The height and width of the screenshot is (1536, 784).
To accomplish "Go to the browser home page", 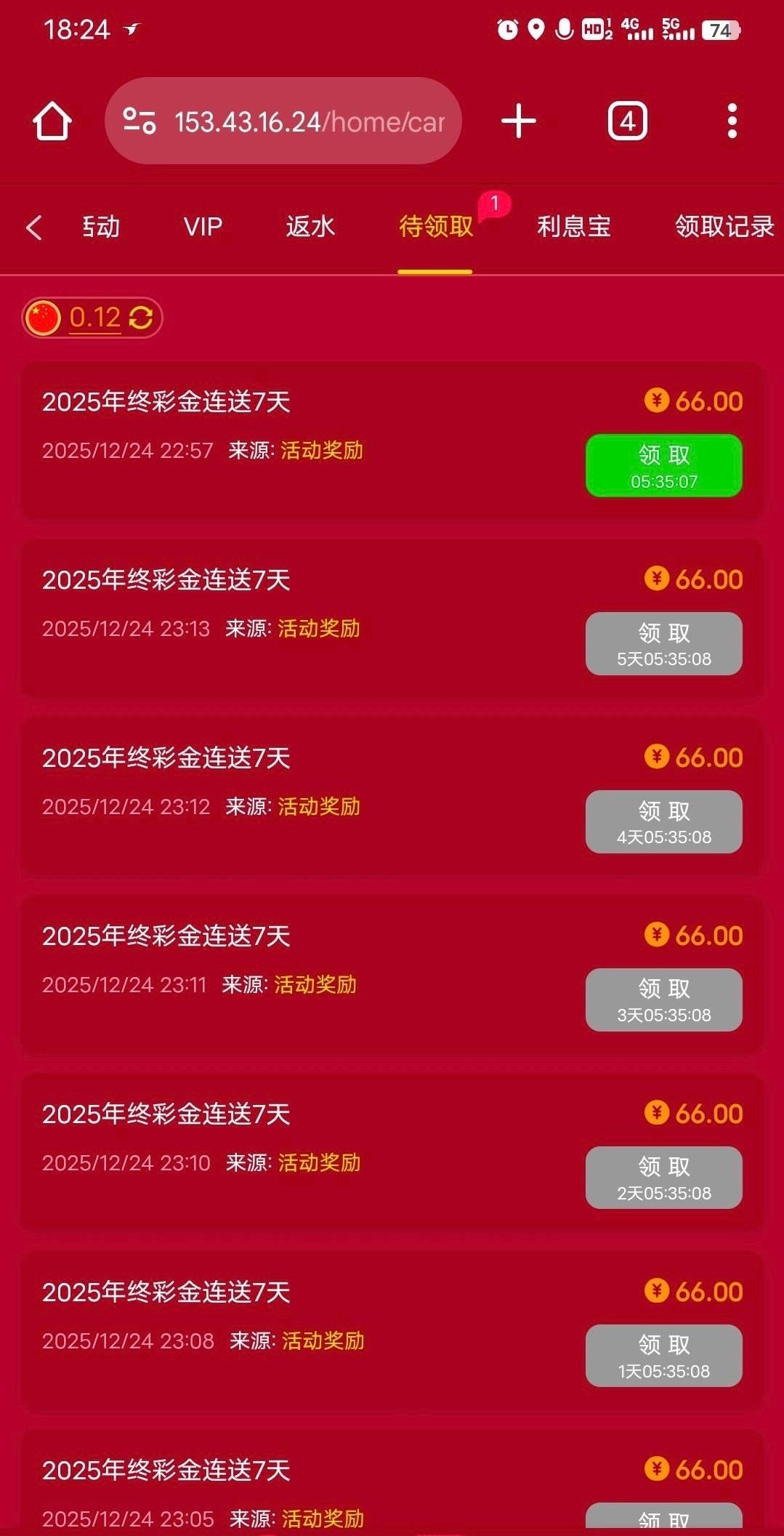I will tap(52, 121).
